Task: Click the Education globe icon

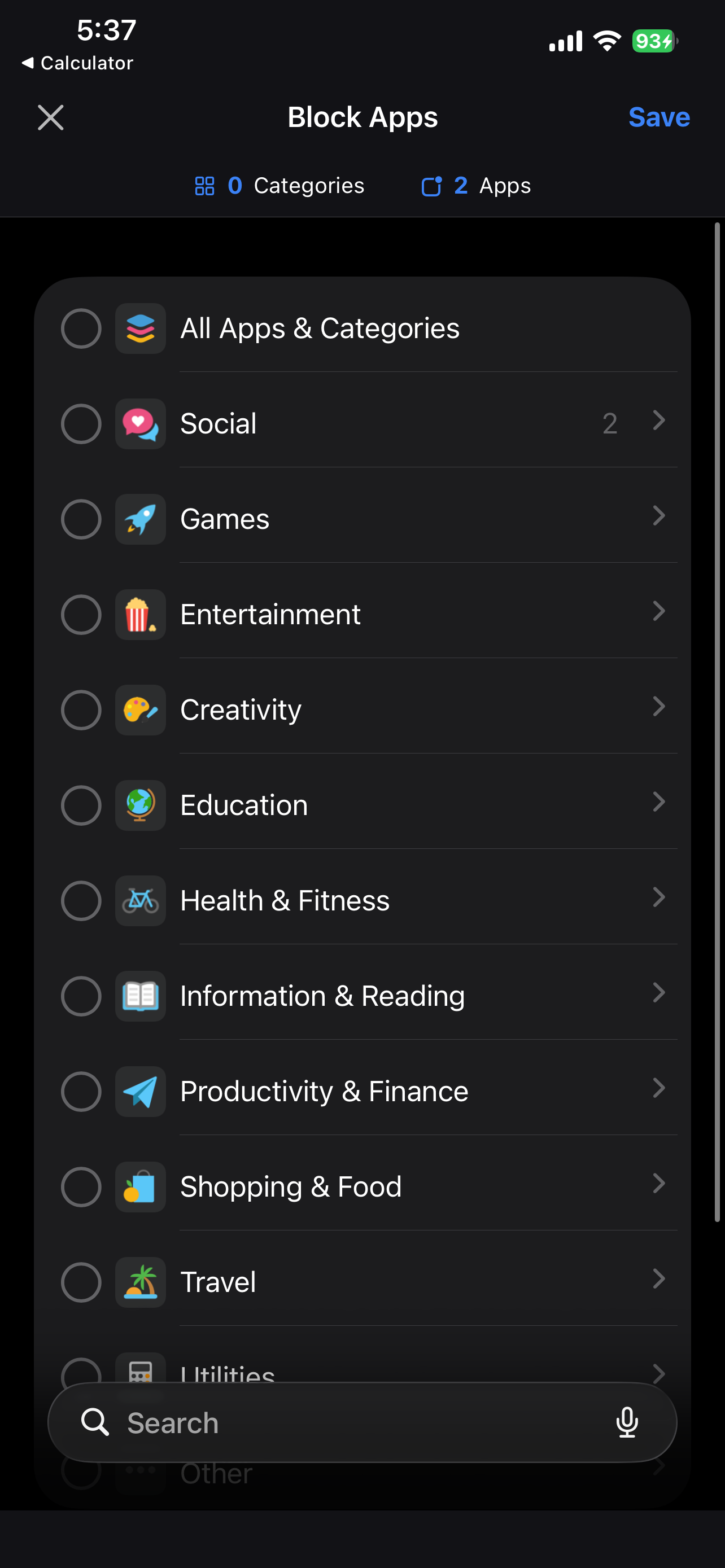Action: click(x=140, y=805)
